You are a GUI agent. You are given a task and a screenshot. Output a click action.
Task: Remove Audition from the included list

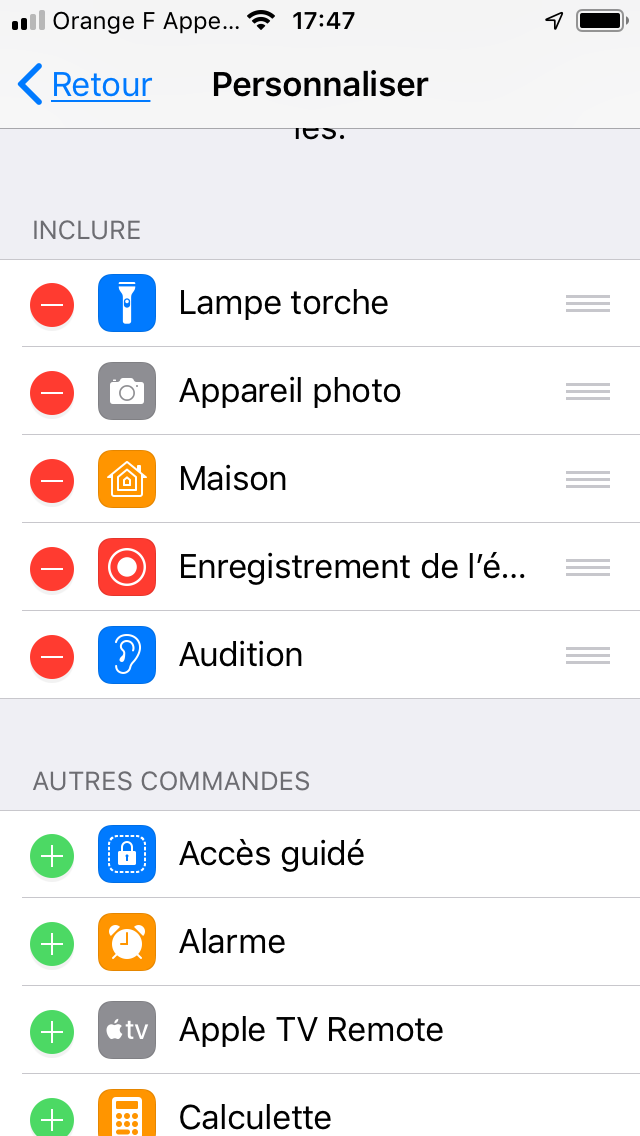point(51,656)
